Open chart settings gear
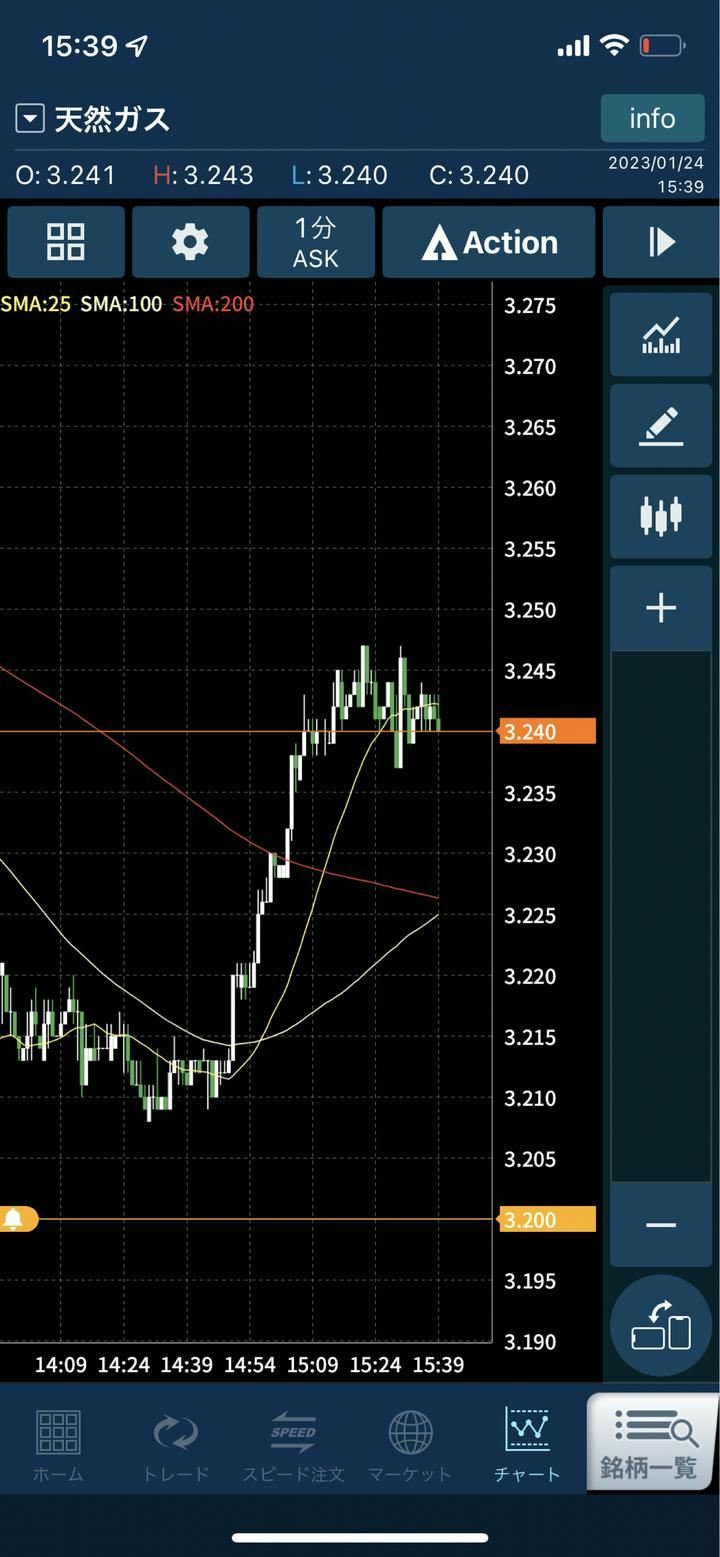The width and height of the screenshot is (720, 1557). (x=190, y=242)
